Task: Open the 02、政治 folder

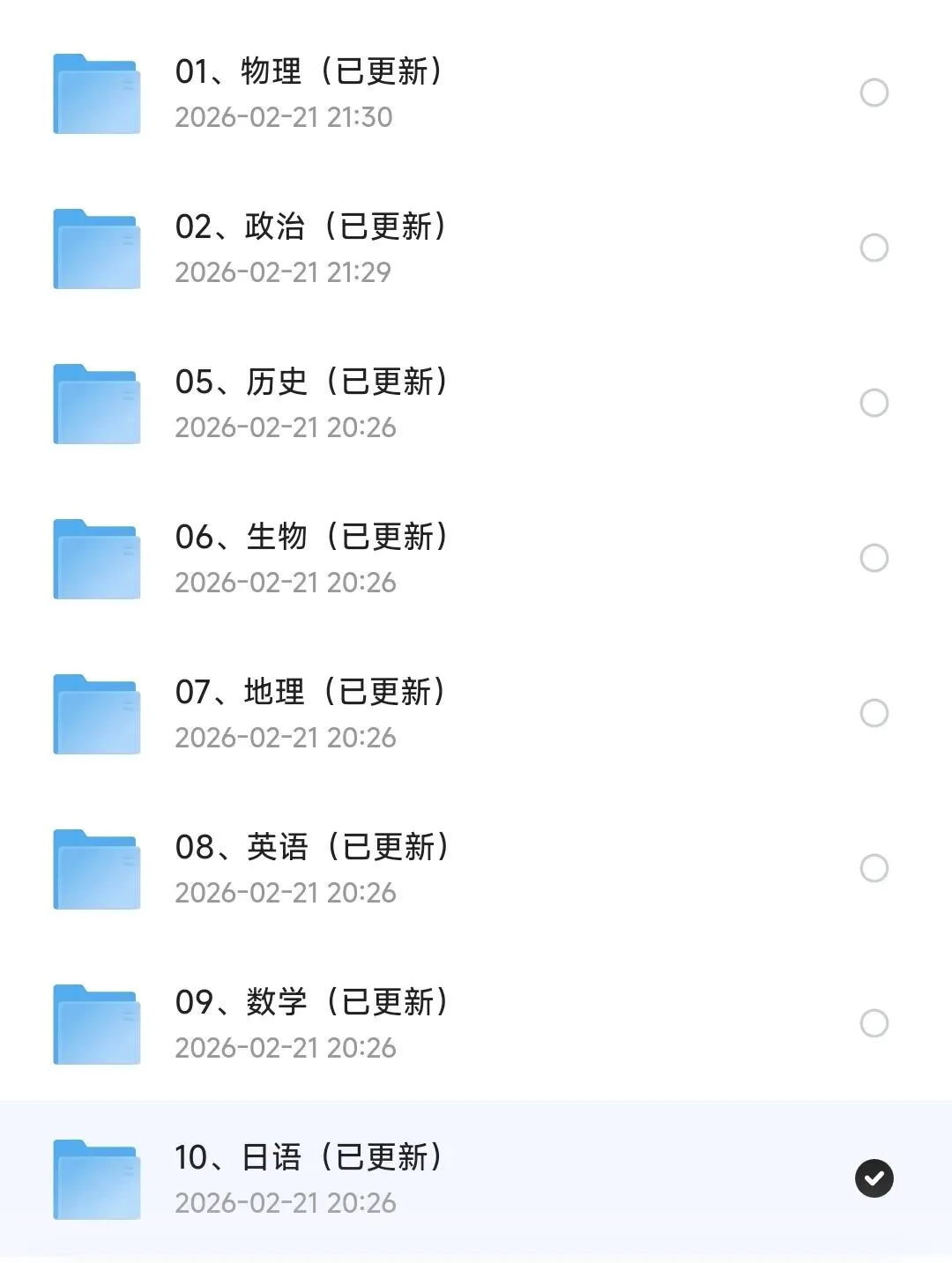Action: (310, 227)
